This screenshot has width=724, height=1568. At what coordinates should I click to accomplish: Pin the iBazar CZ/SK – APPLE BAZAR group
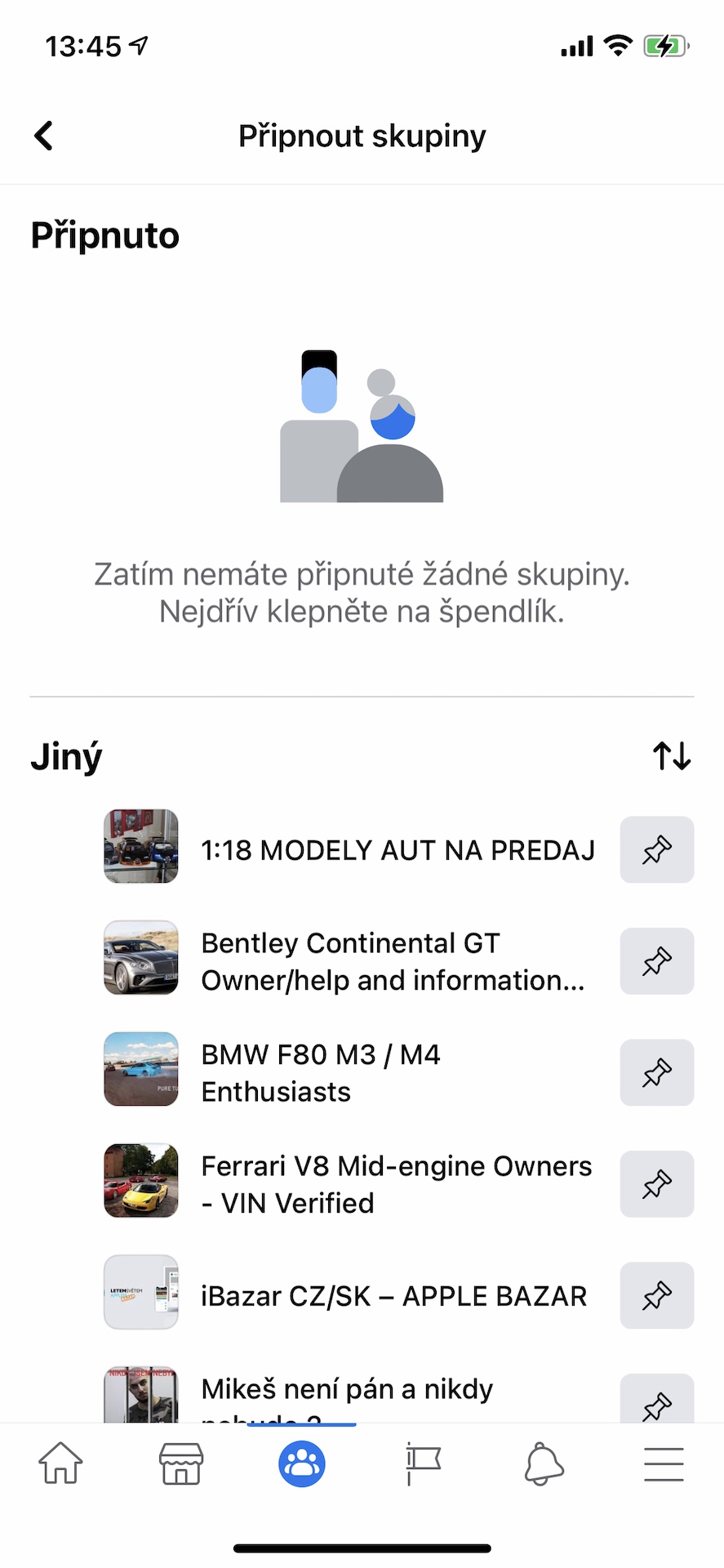(656, 1295)
